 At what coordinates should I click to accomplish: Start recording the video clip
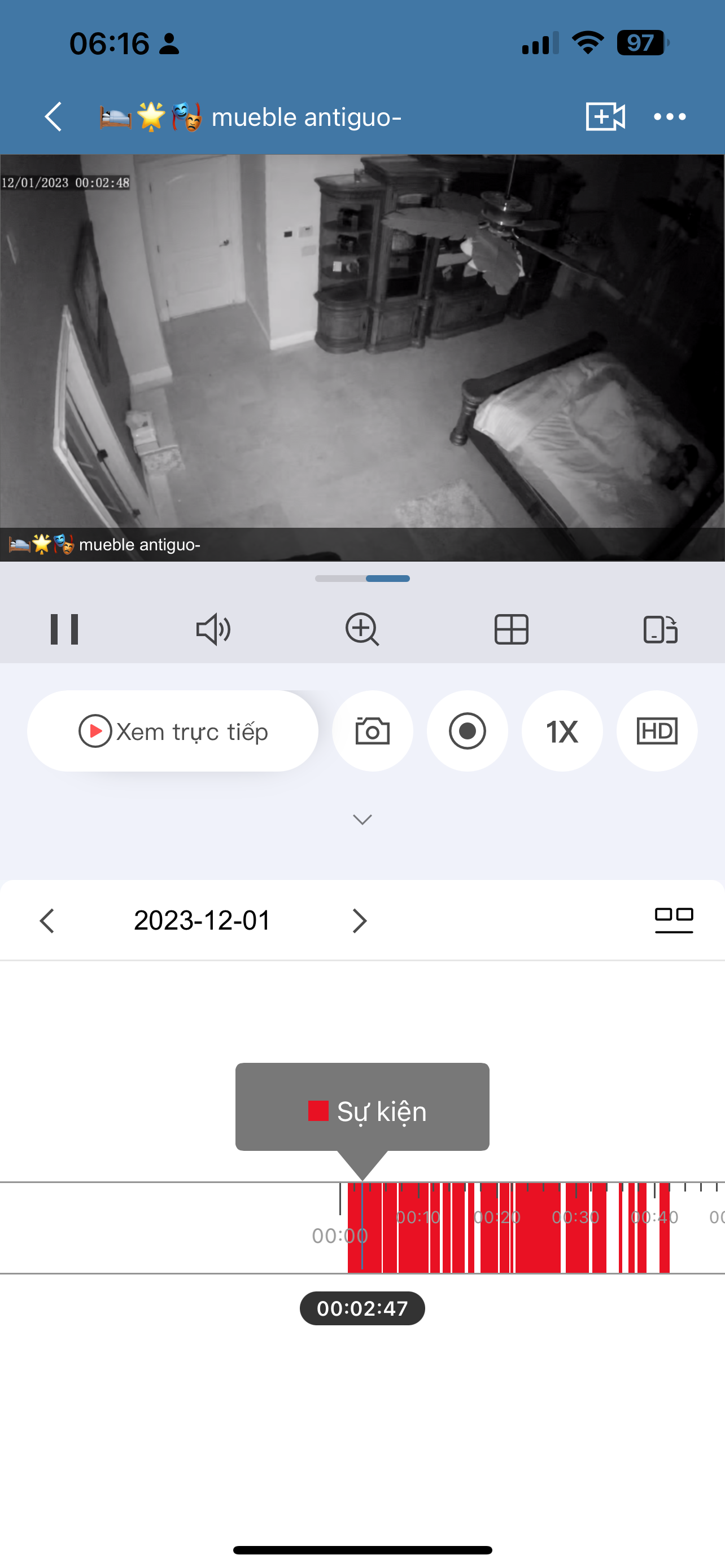point(468,731)
